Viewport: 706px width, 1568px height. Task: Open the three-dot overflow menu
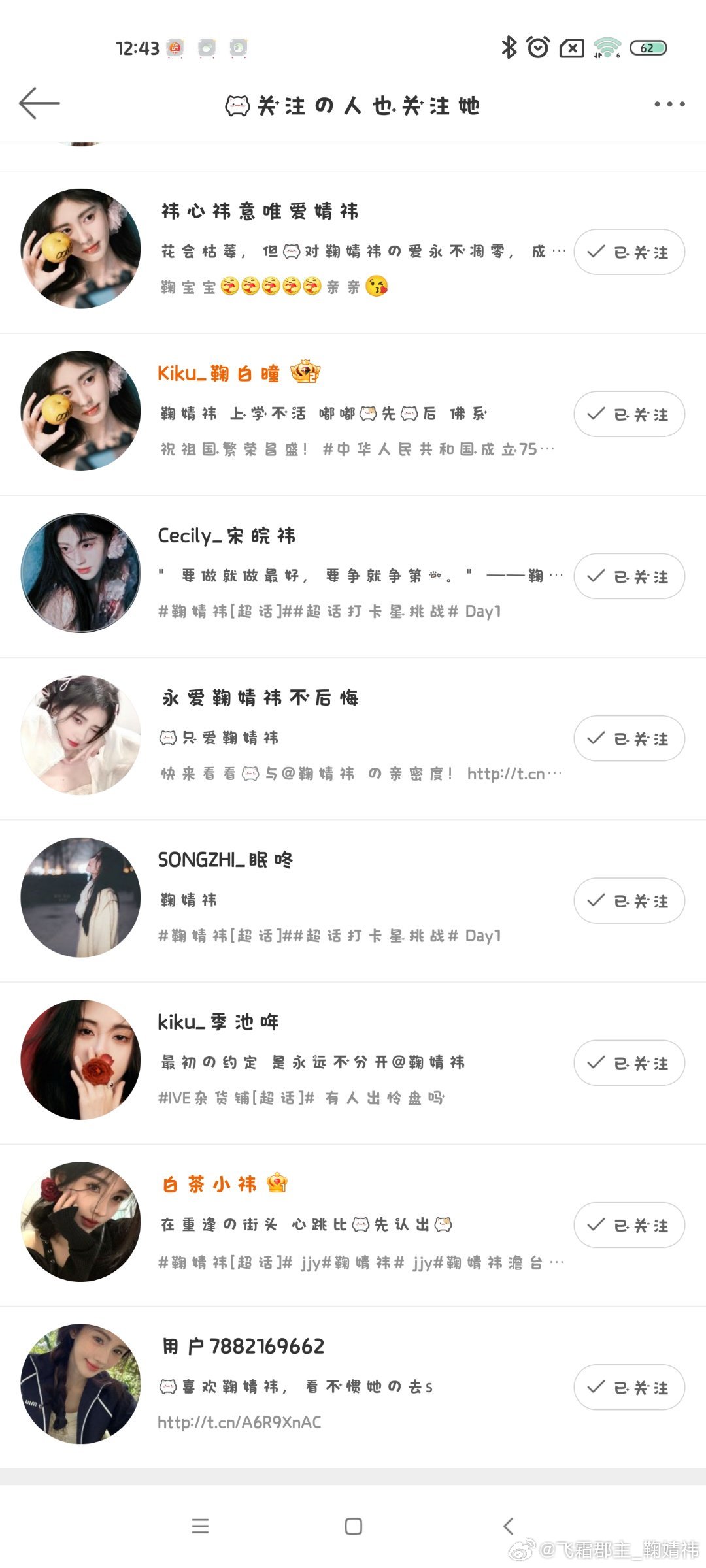click(669, 104)
